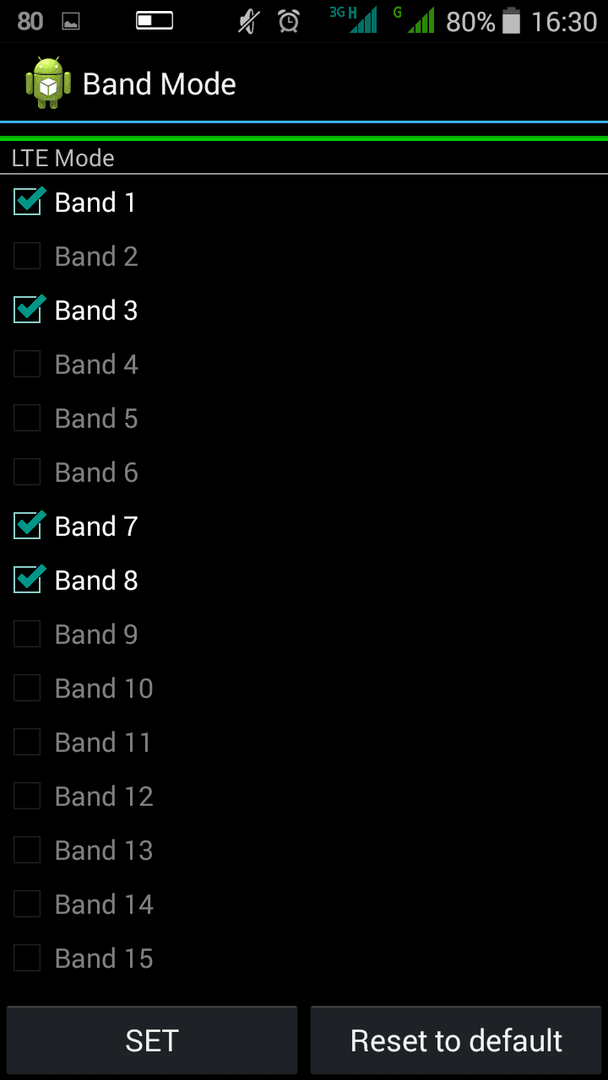The width and height of the screenshot is (608, 1080).
Task: Toggle the Band 14 checkbox
Action: (x=27, y=905)
